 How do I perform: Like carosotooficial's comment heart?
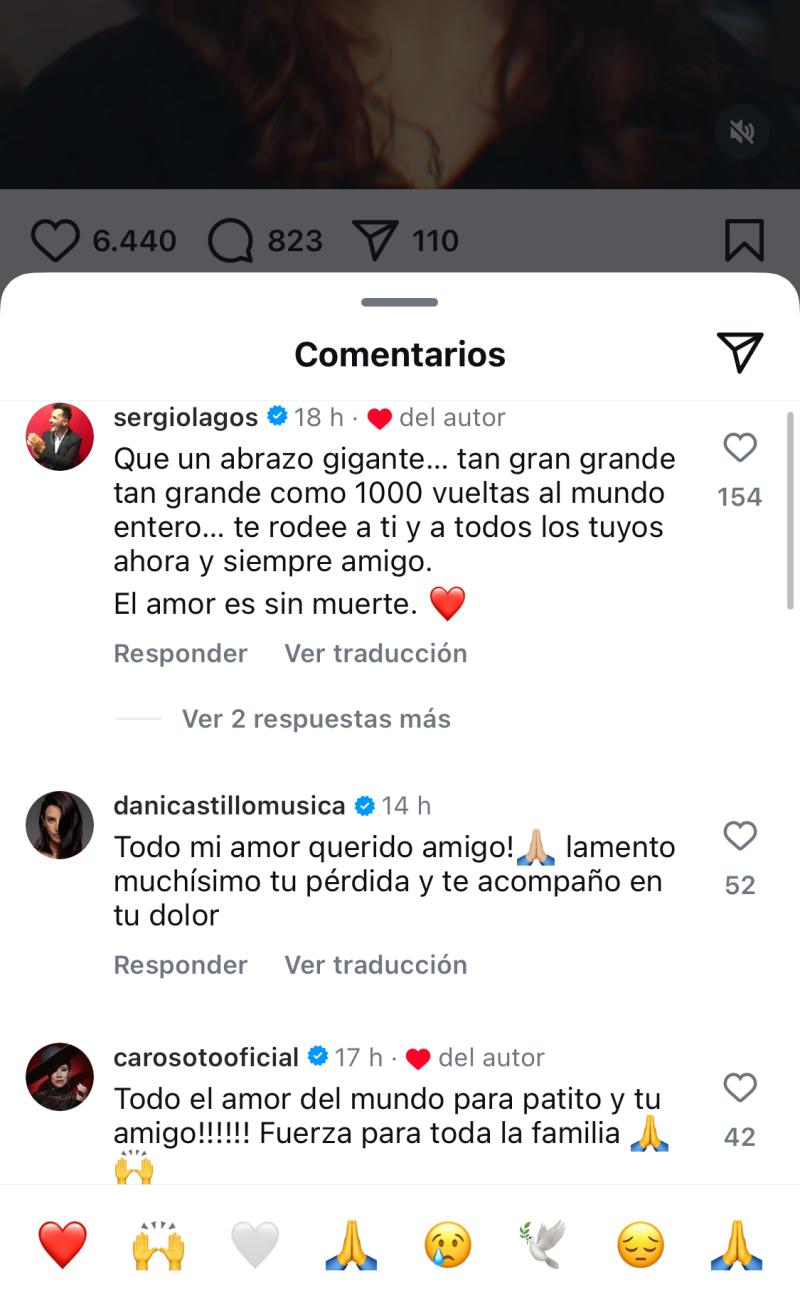tap(740, 1088)
